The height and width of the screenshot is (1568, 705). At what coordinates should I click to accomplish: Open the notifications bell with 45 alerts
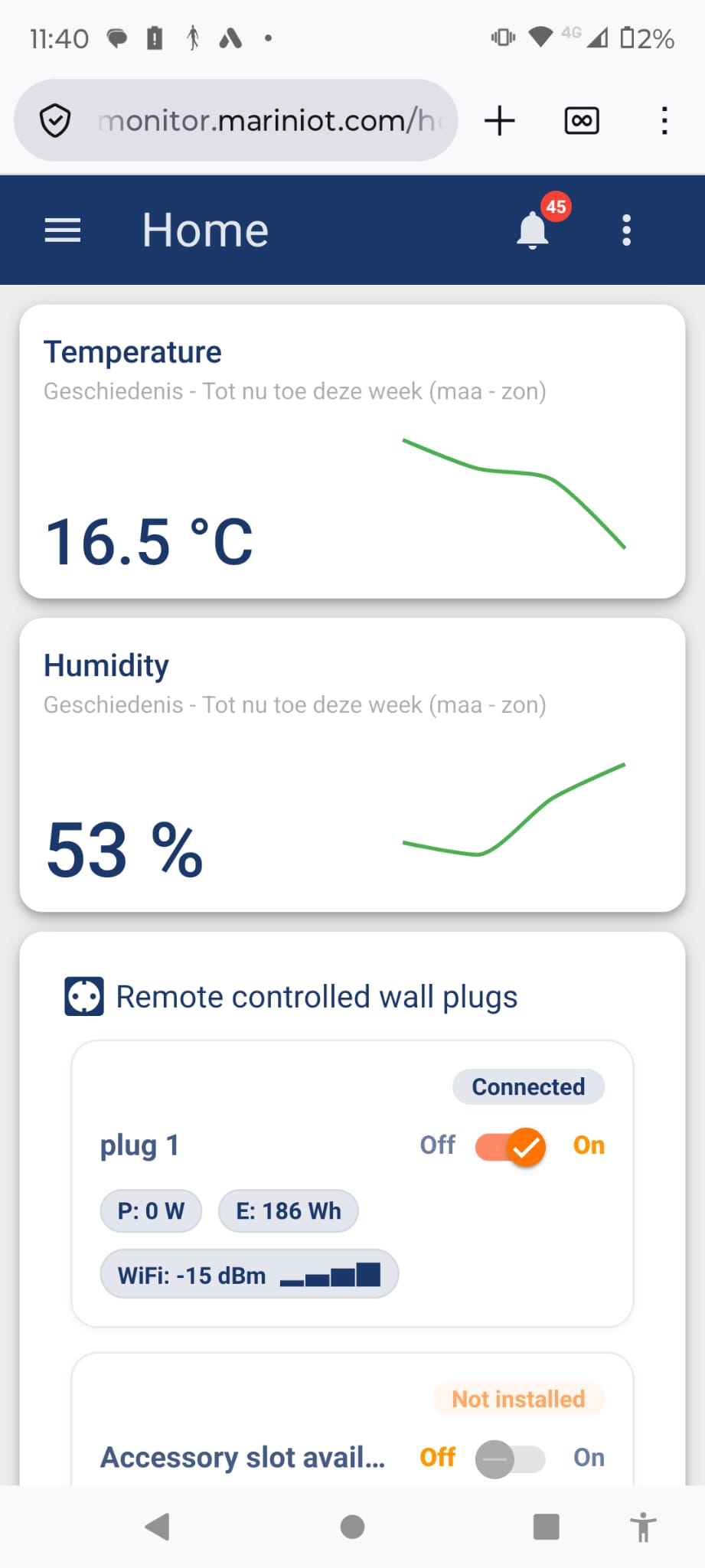tap(534, 230)
